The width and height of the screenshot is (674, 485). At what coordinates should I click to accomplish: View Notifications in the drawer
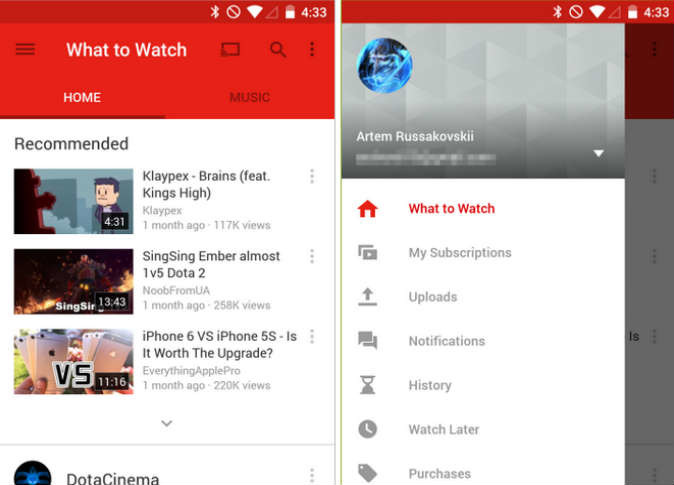pos(446,341)
